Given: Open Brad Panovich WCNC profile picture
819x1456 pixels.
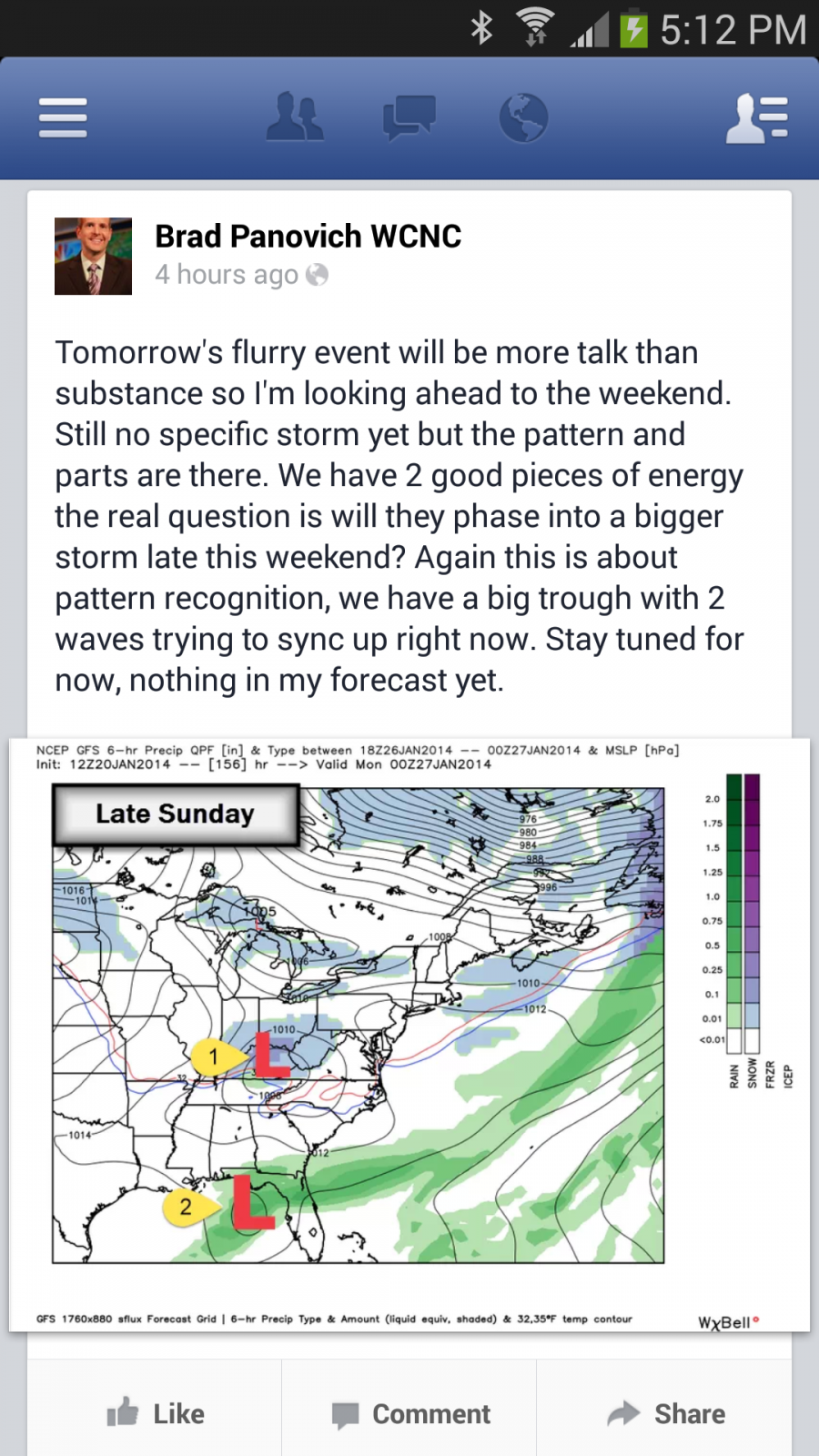Looking at the screenshot, I should [93, 256].
